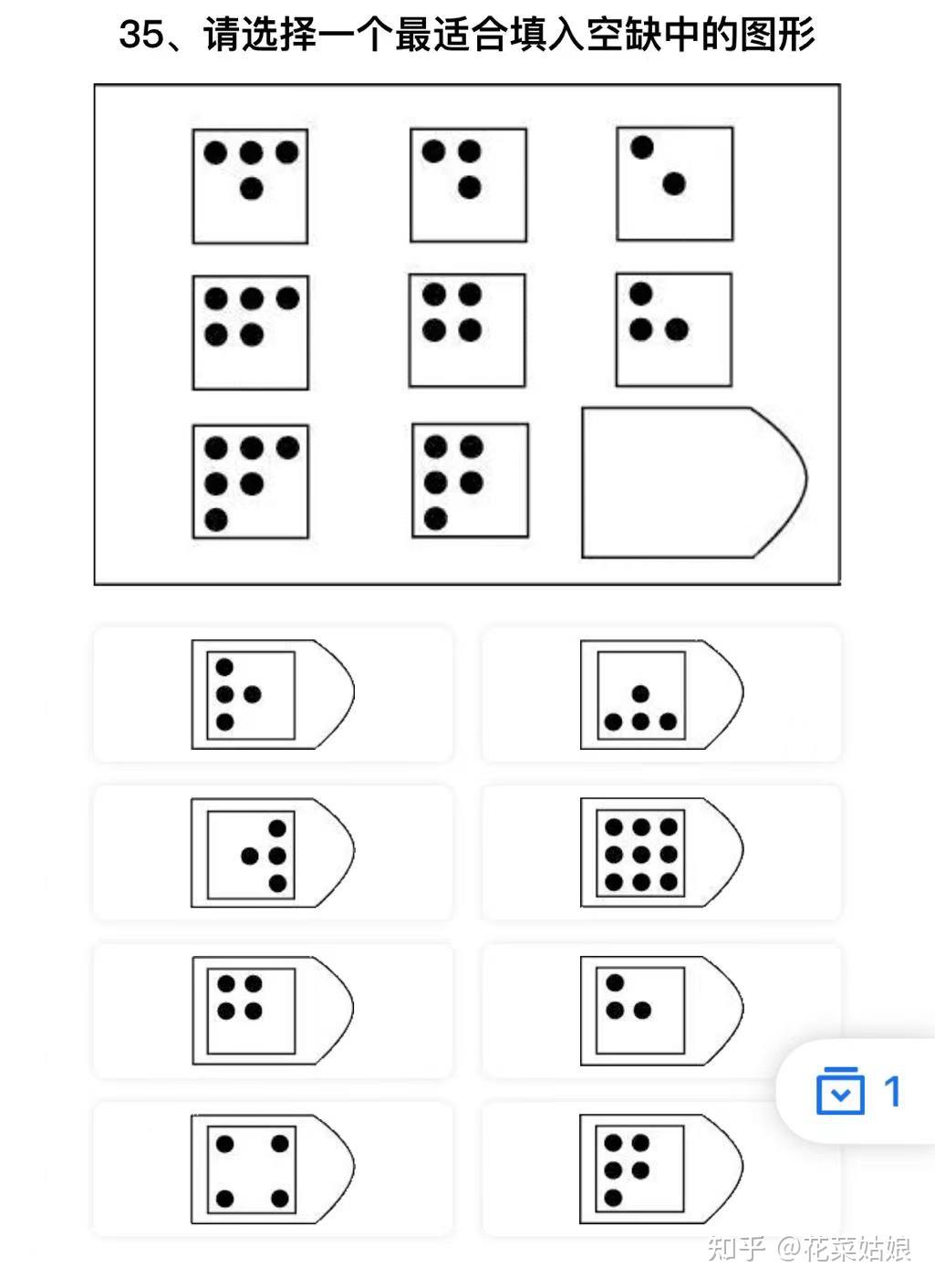Select the answer with nine dots
The image size is (935, 1288).
coord(661,853)
